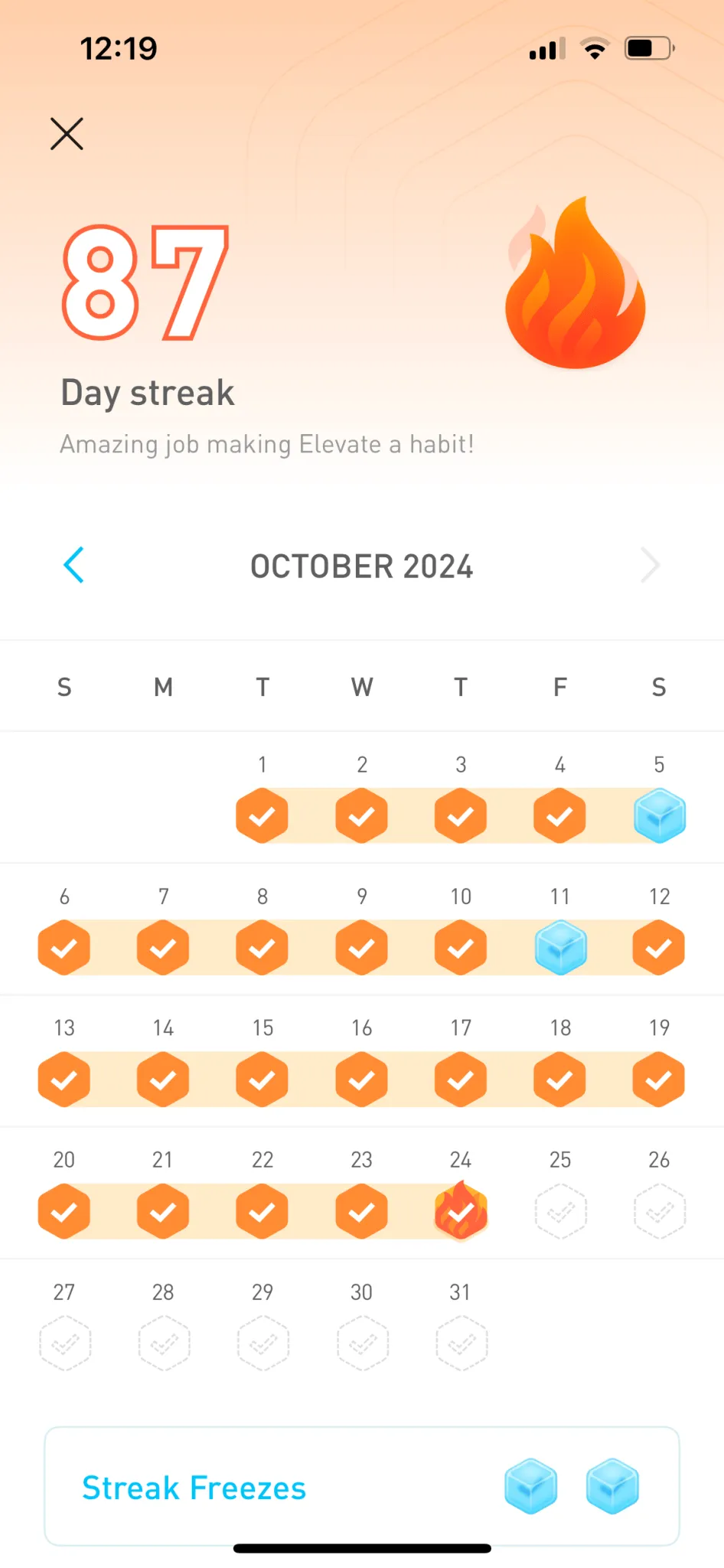Go to the next month
Viewport: 724px width, 1568px height.
[x=650, y=565]
